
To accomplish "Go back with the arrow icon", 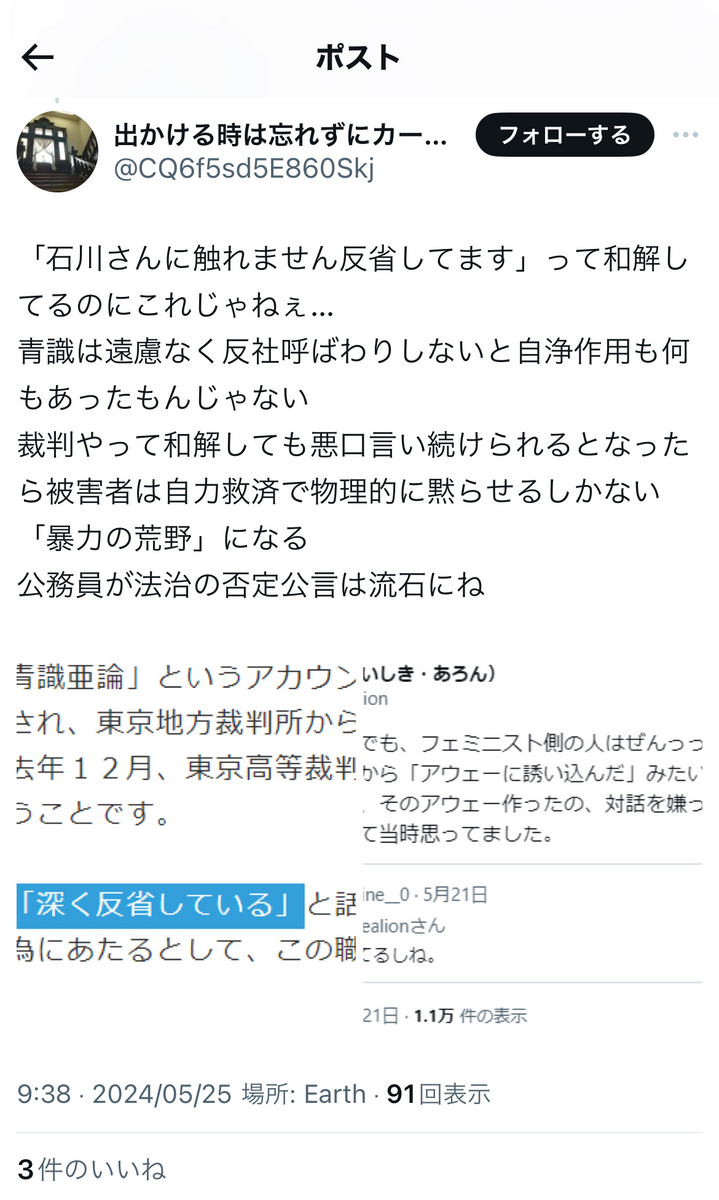I will [38, 58].
